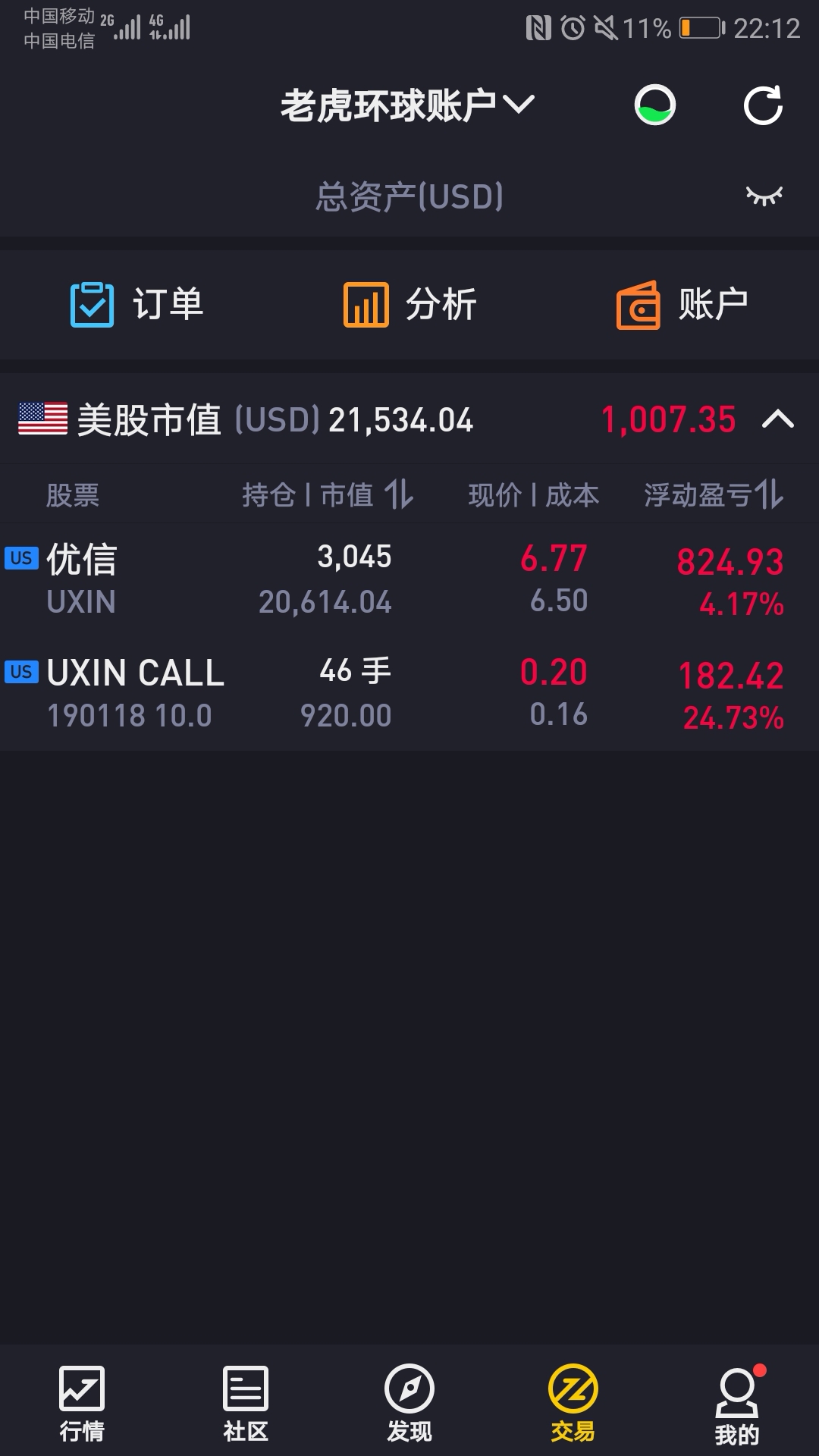Open the 老虎环球账户 account dropdown
The image size is (819, 1456).
tap(408, 105)
